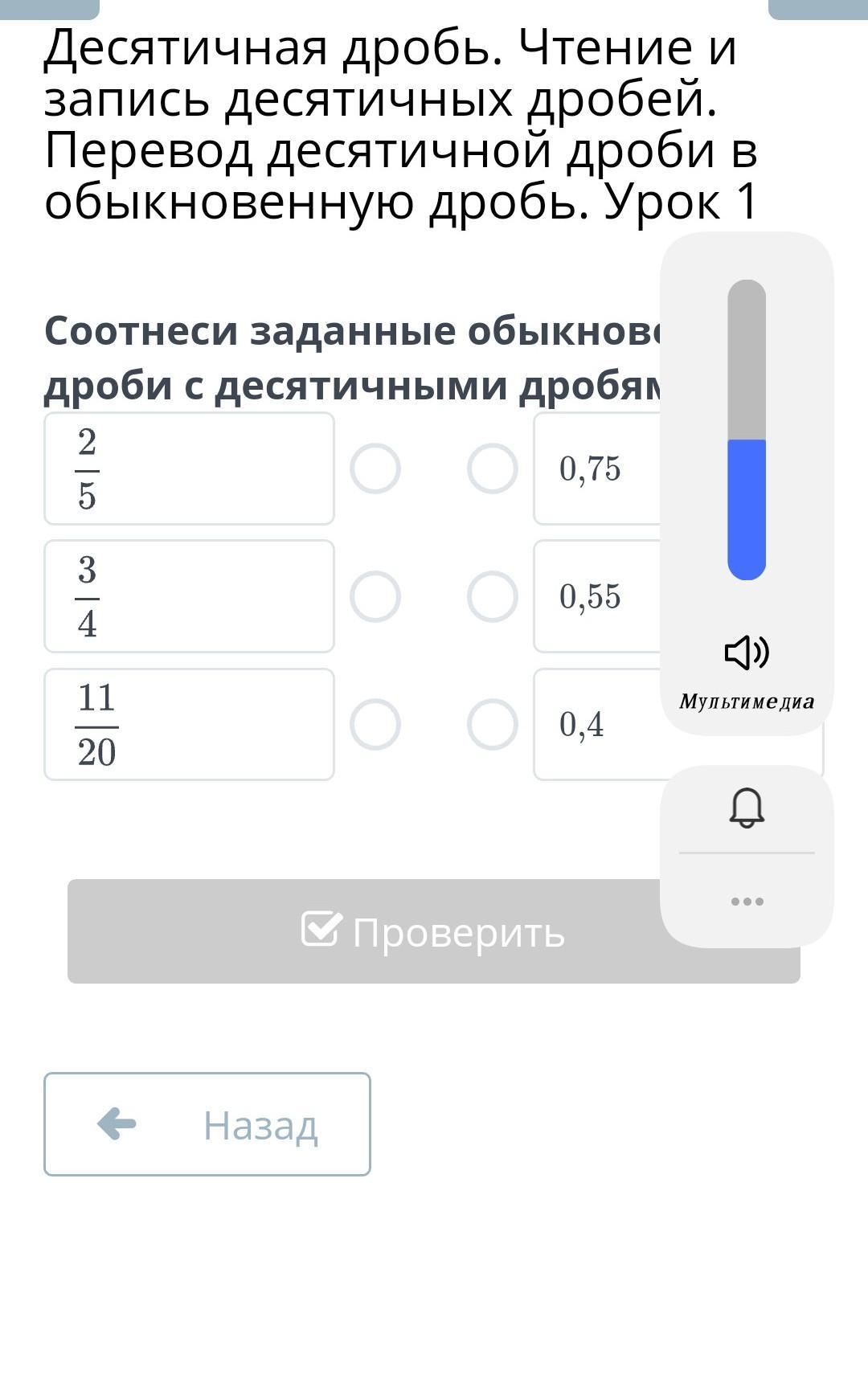This screenshot has height=1383, width=868.
Task: Go back with the Назад button
Action: pyautogui.click(x=207, y=1124)
